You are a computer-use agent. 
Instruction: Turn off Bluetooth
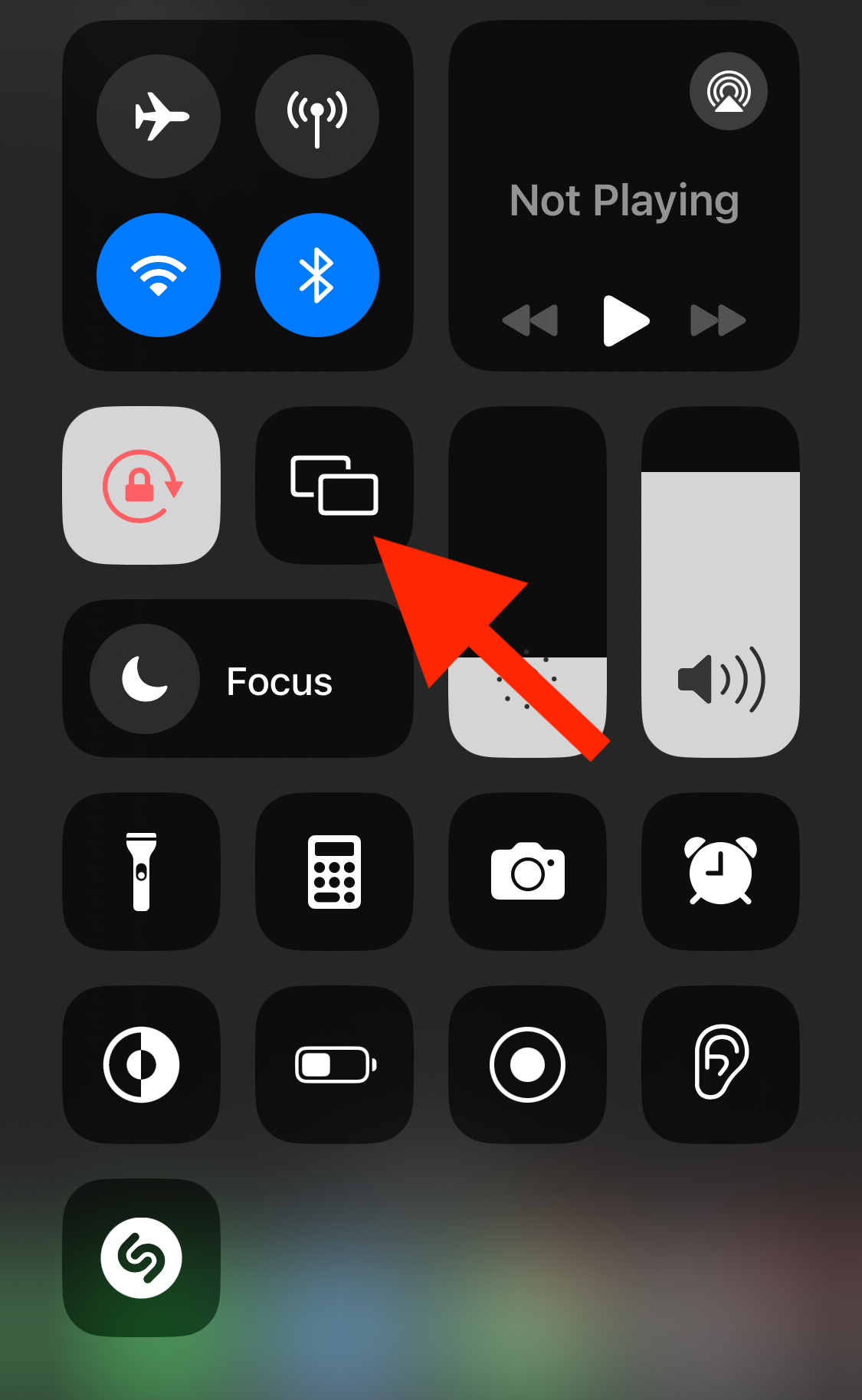pos(317,274)
